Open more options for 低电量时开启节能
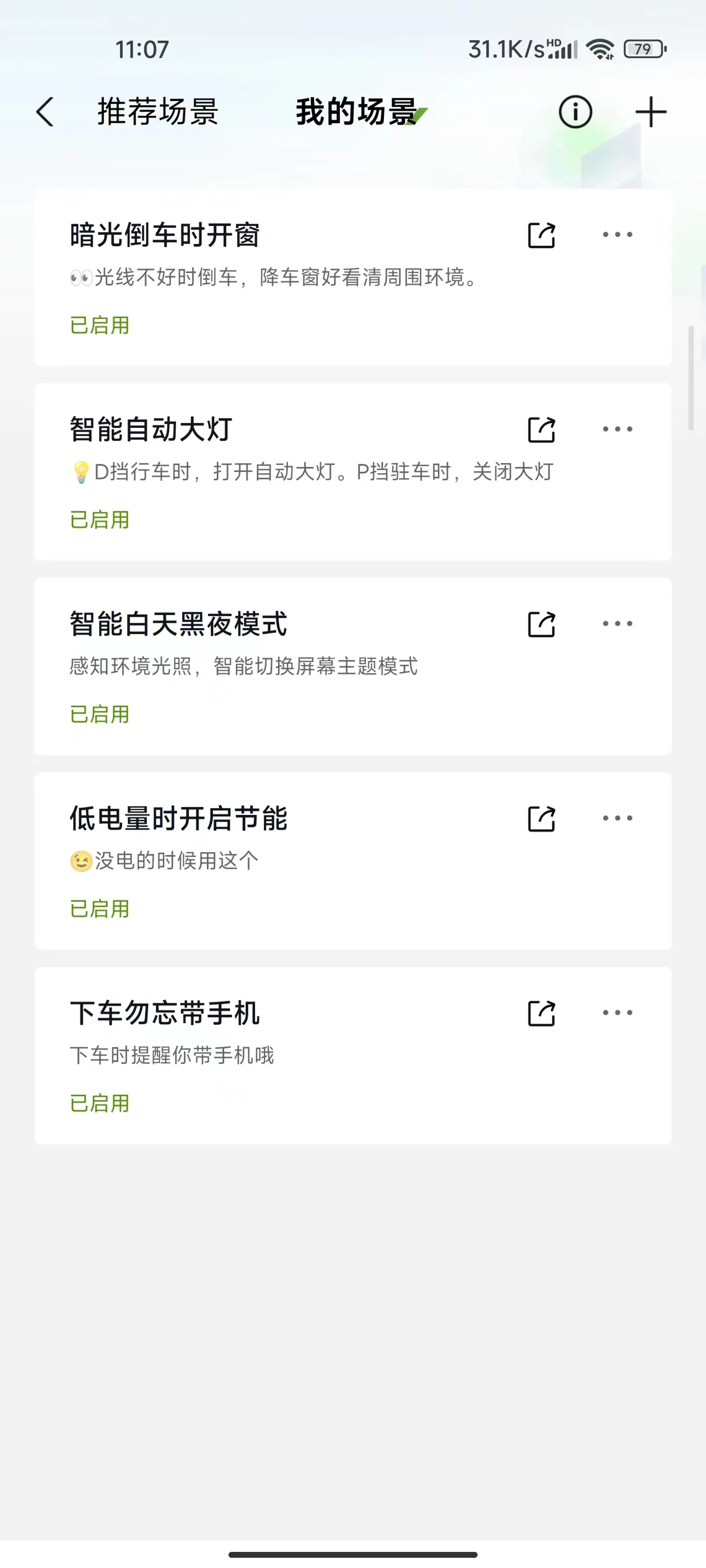The width and height of the screenshot is (706, 1568). [x=617, y=818]
